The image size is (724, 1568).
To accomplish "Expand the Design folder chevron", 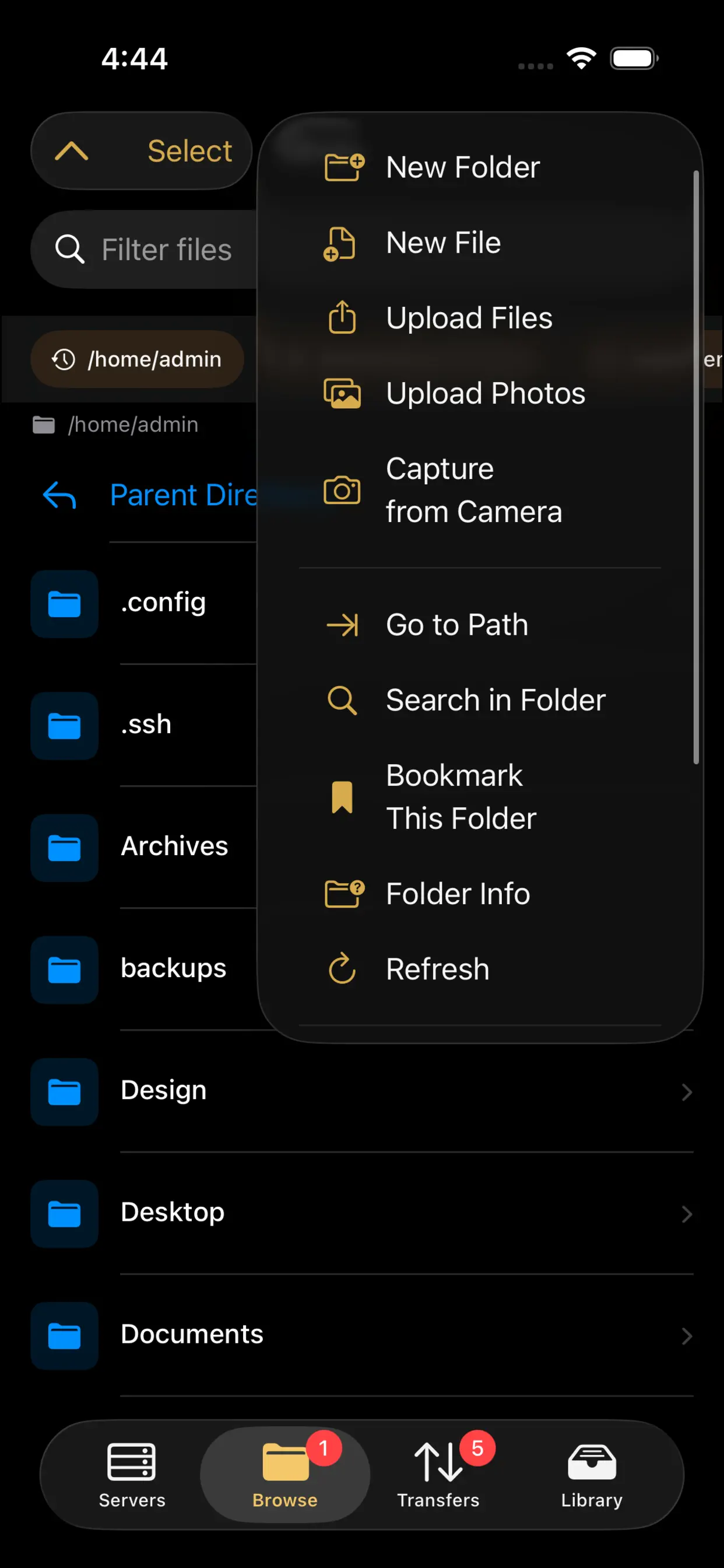I will [687, 1091].
